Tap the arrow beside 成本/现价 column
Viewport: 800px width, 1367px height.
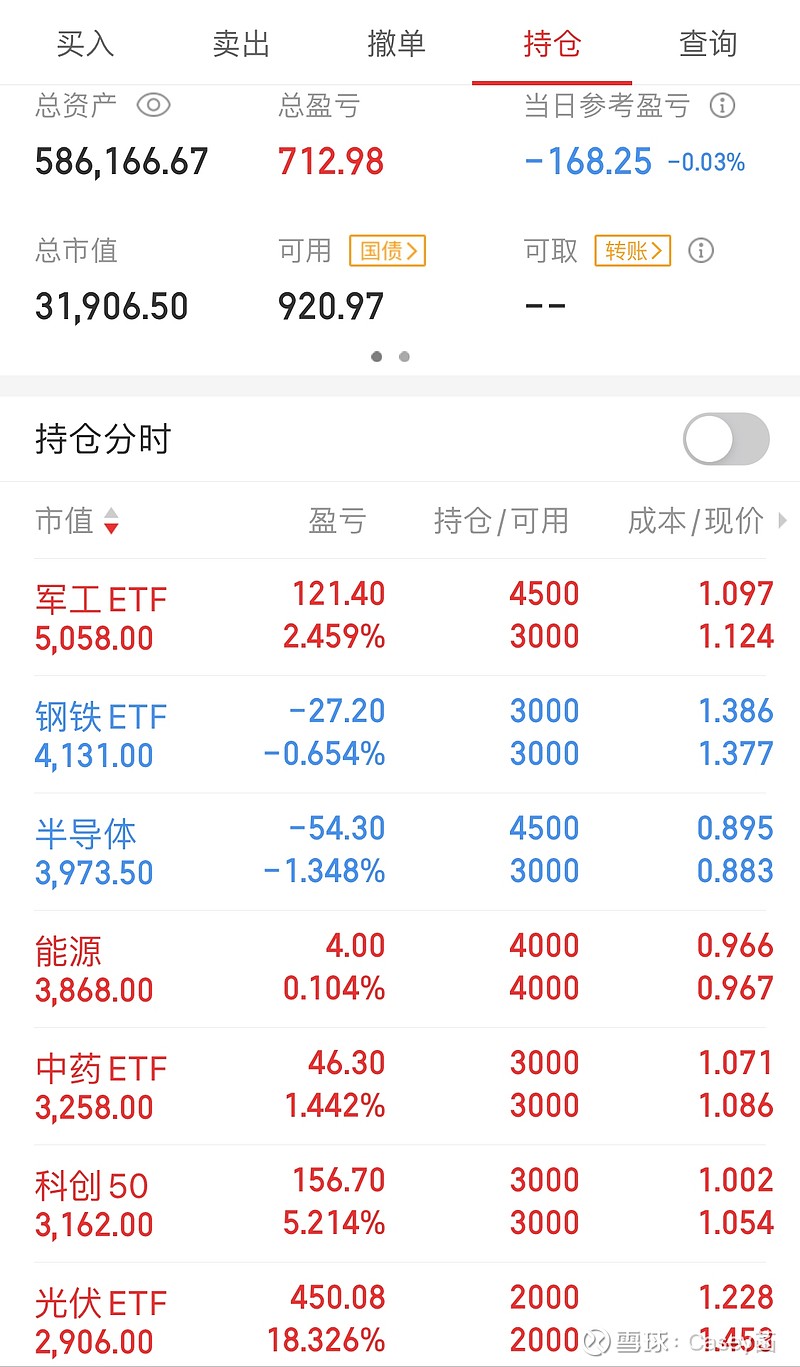click(x=782, y=520)
